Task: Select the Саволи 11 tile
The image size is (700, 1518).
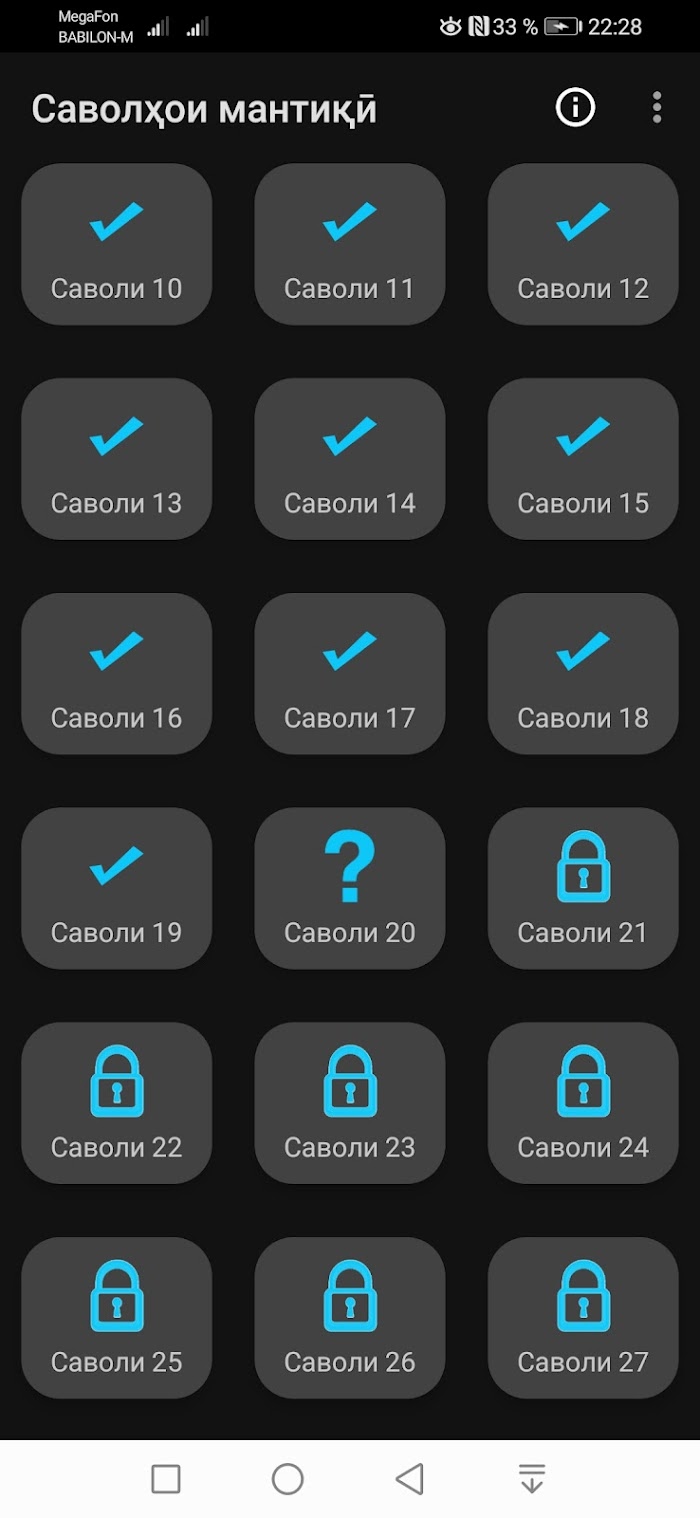Action: point(349,244)
